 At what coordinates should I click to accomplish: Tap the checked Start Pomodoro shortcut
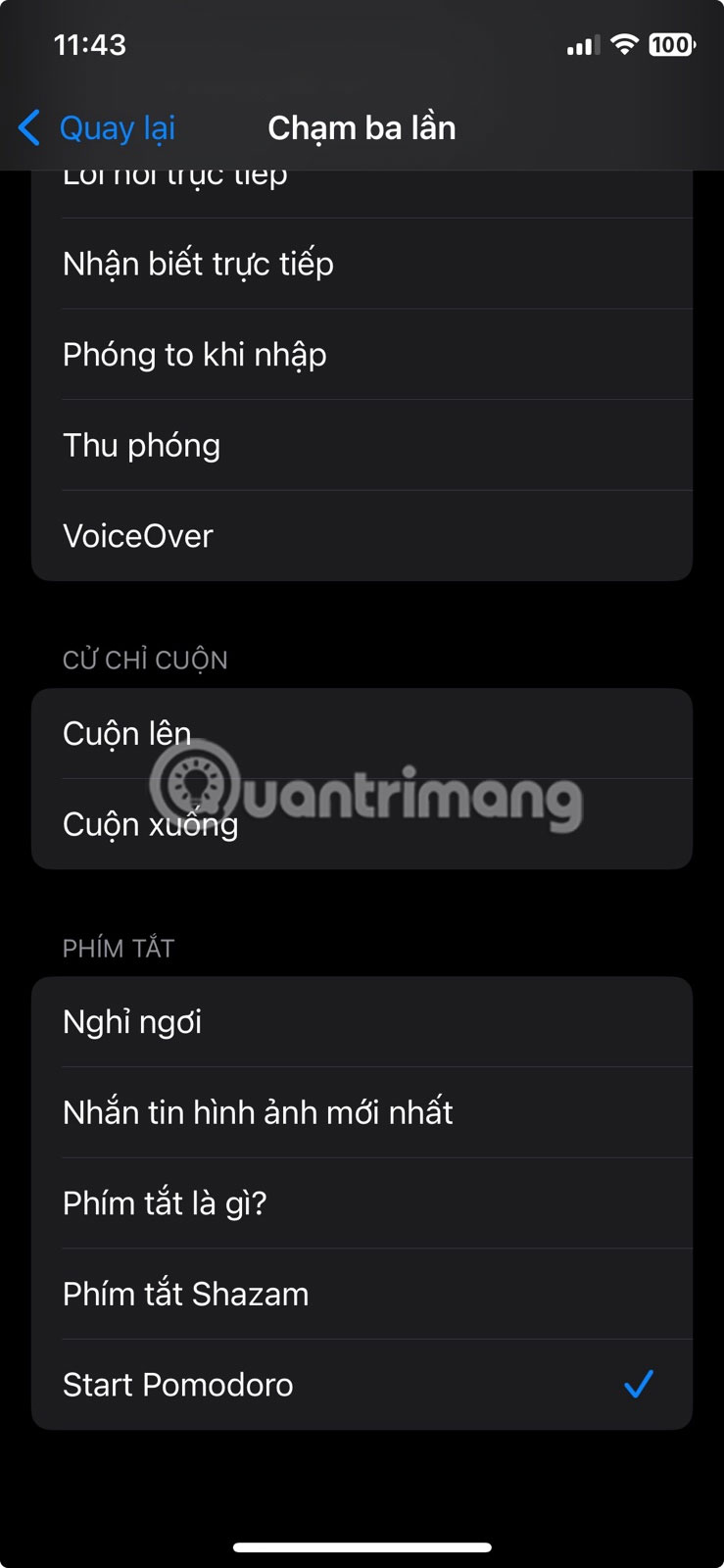click(362, 1385)
